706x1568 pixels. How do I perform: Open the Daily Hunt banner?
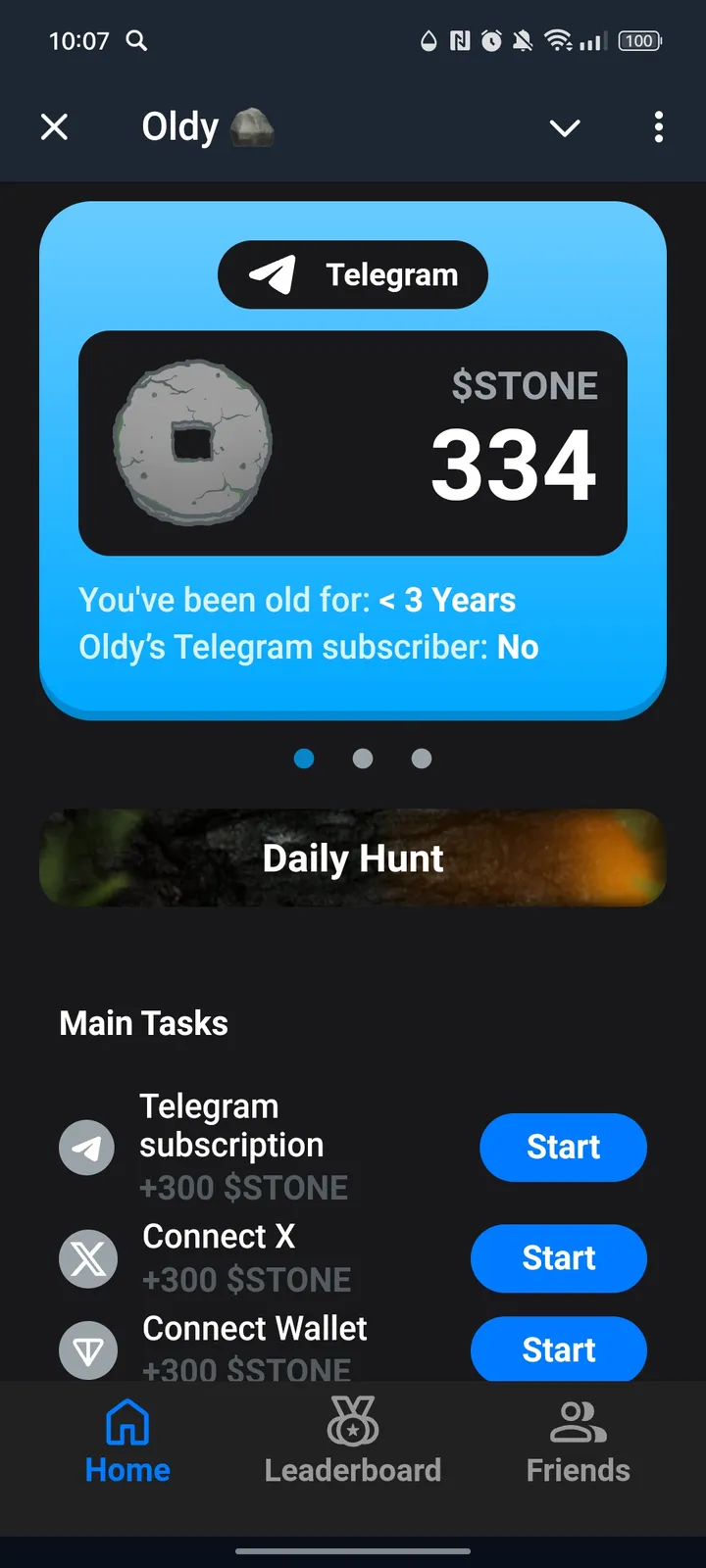(x=353, y=857)
